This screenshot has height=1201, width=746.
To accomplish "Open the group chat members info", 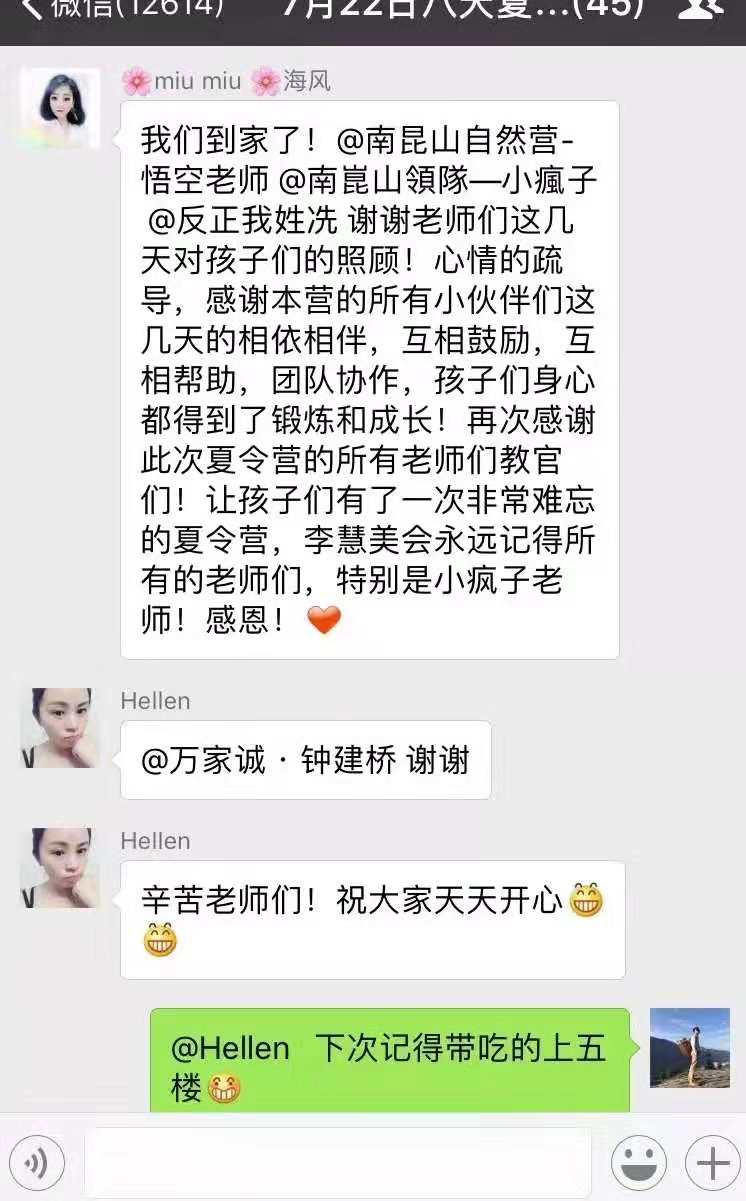I will (700, 8).
